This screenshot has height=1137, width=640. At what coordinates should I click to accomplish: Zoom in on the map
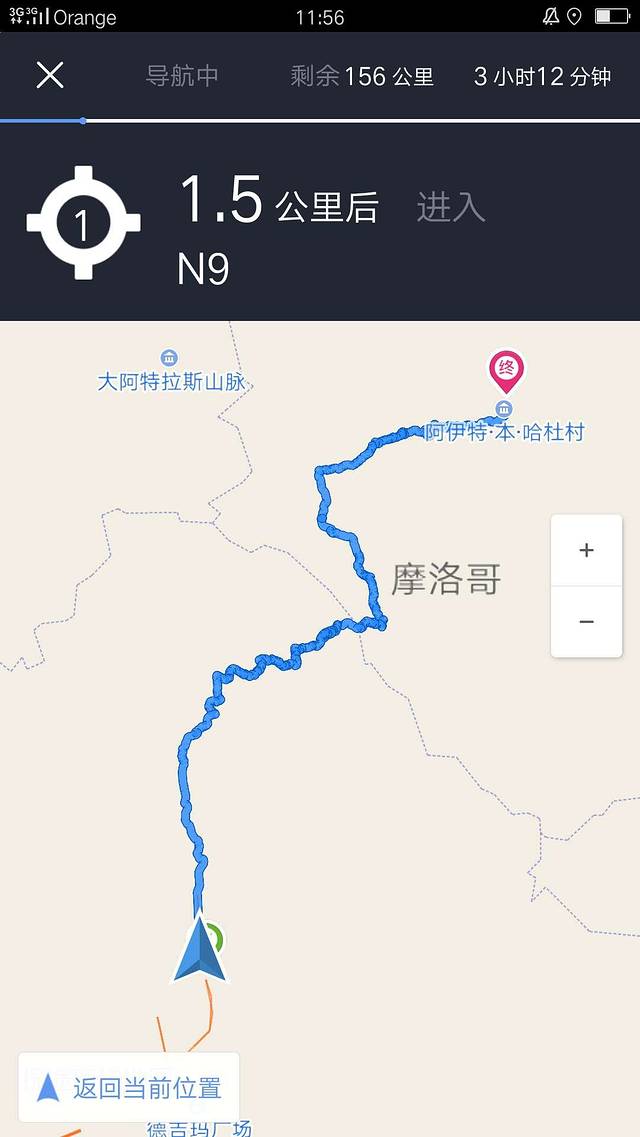[586, 550]
